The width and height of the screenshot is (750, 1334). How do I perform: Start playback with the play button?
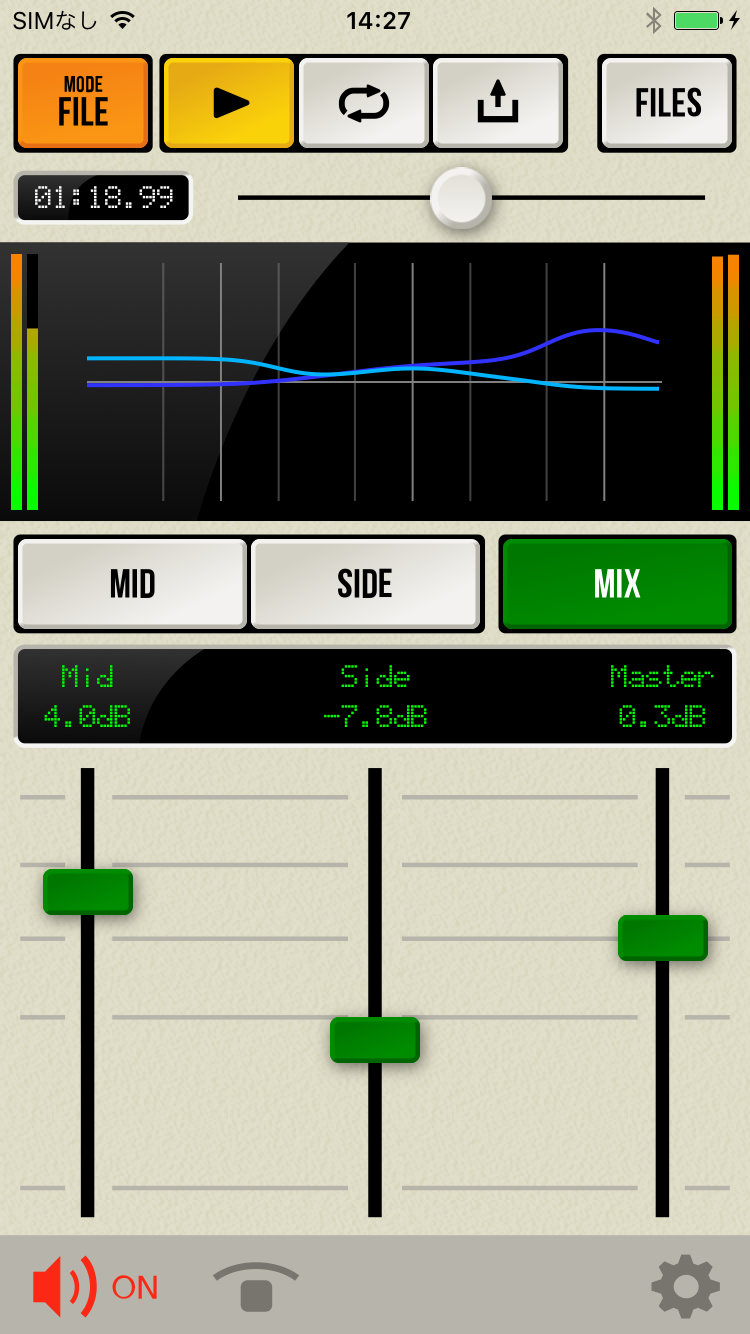tap(229, 103)
